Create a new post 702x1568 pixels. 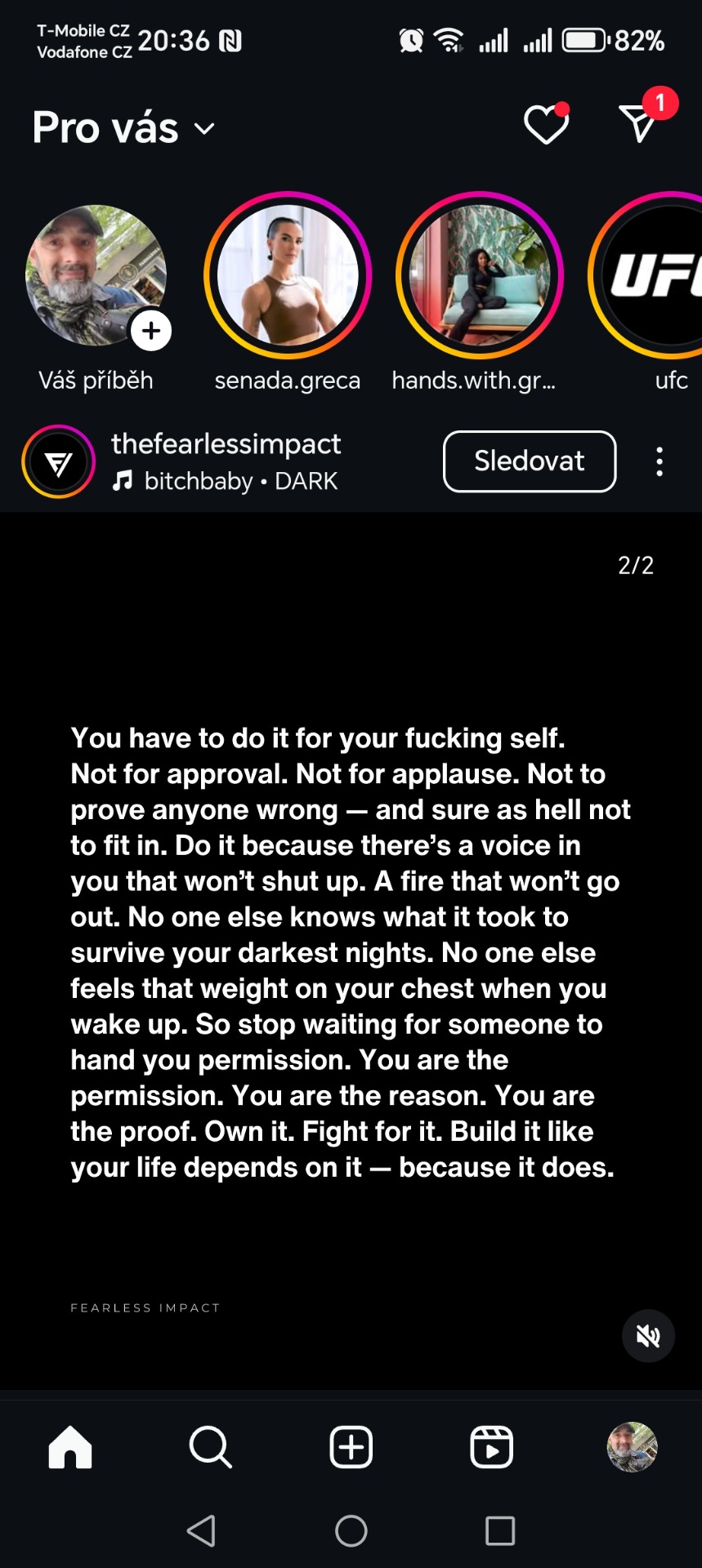pos(351,1447)
